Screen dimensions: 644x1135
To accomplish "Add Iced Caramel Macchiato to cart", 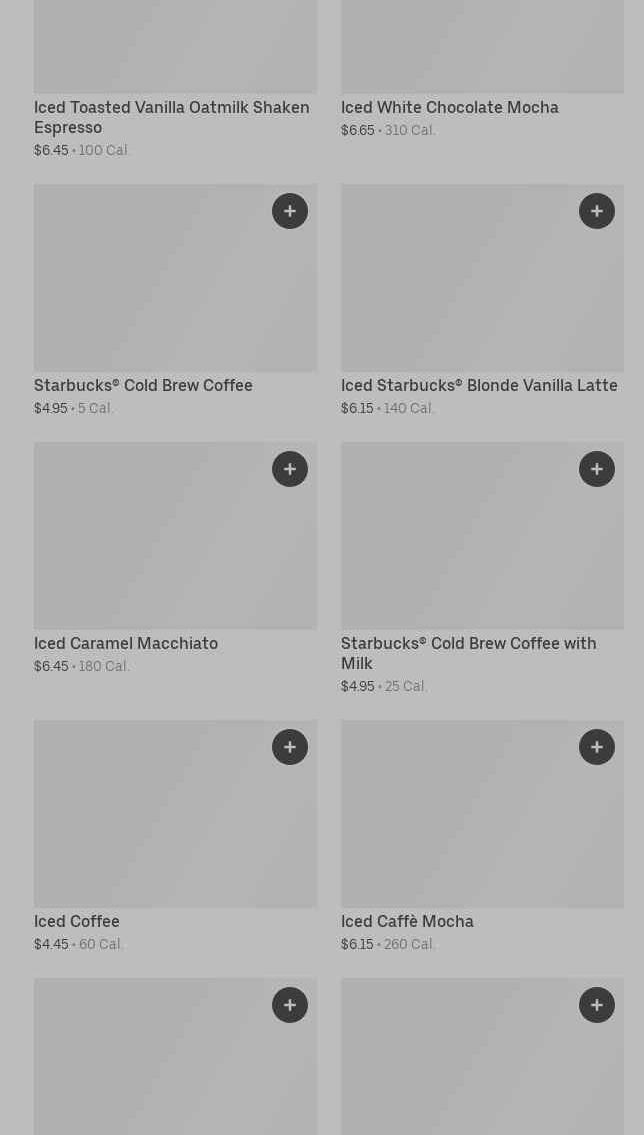I will [x=290, y=469].
